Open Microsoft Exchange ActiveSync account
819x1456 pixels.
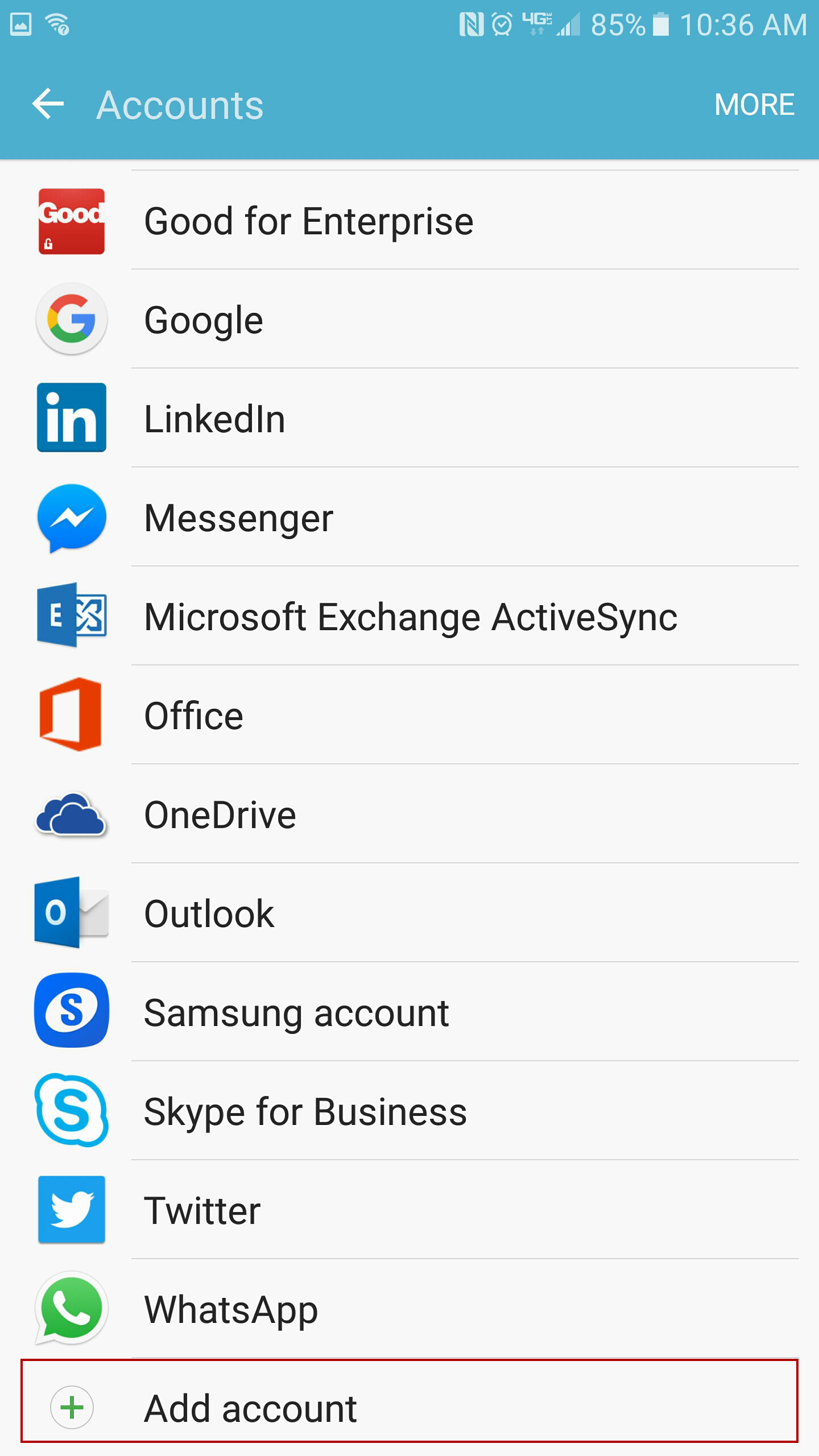coord(409,617)
